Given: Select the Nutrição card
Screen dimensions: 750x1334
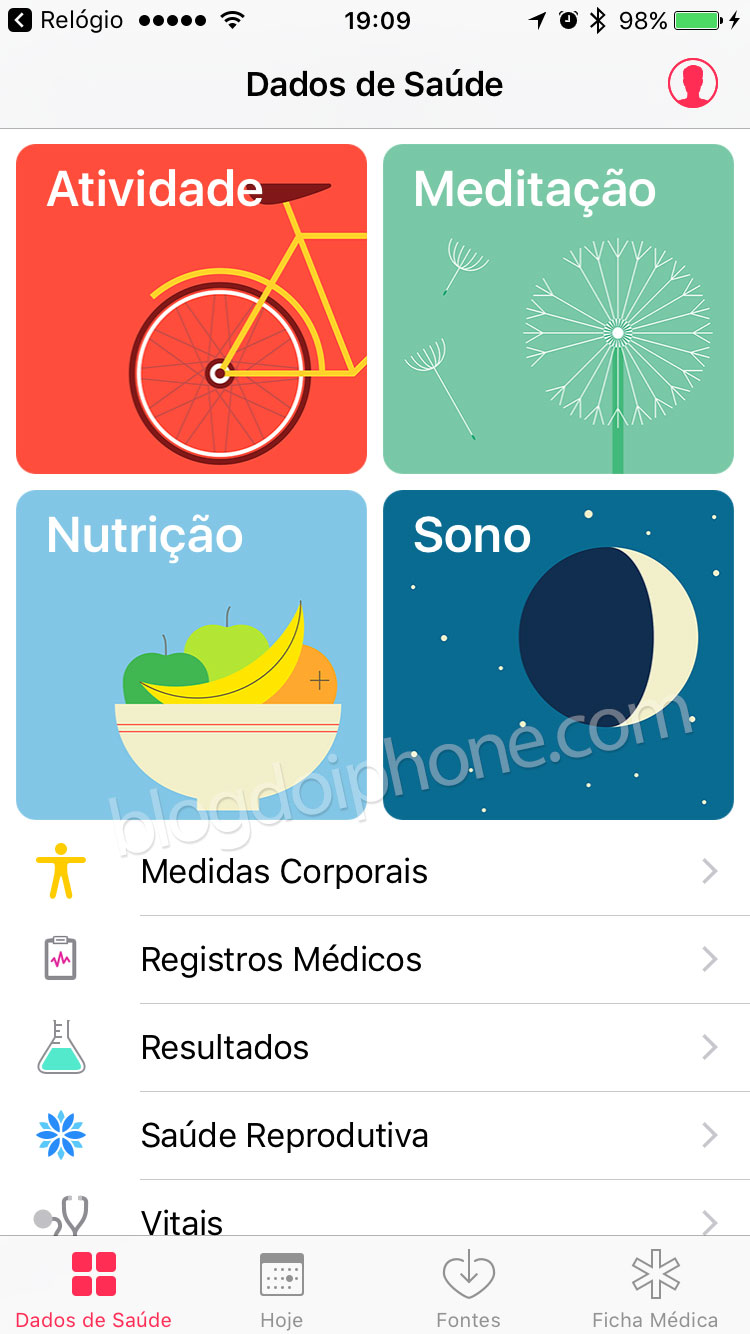Looking at the screenshot, I should (192, 655).
